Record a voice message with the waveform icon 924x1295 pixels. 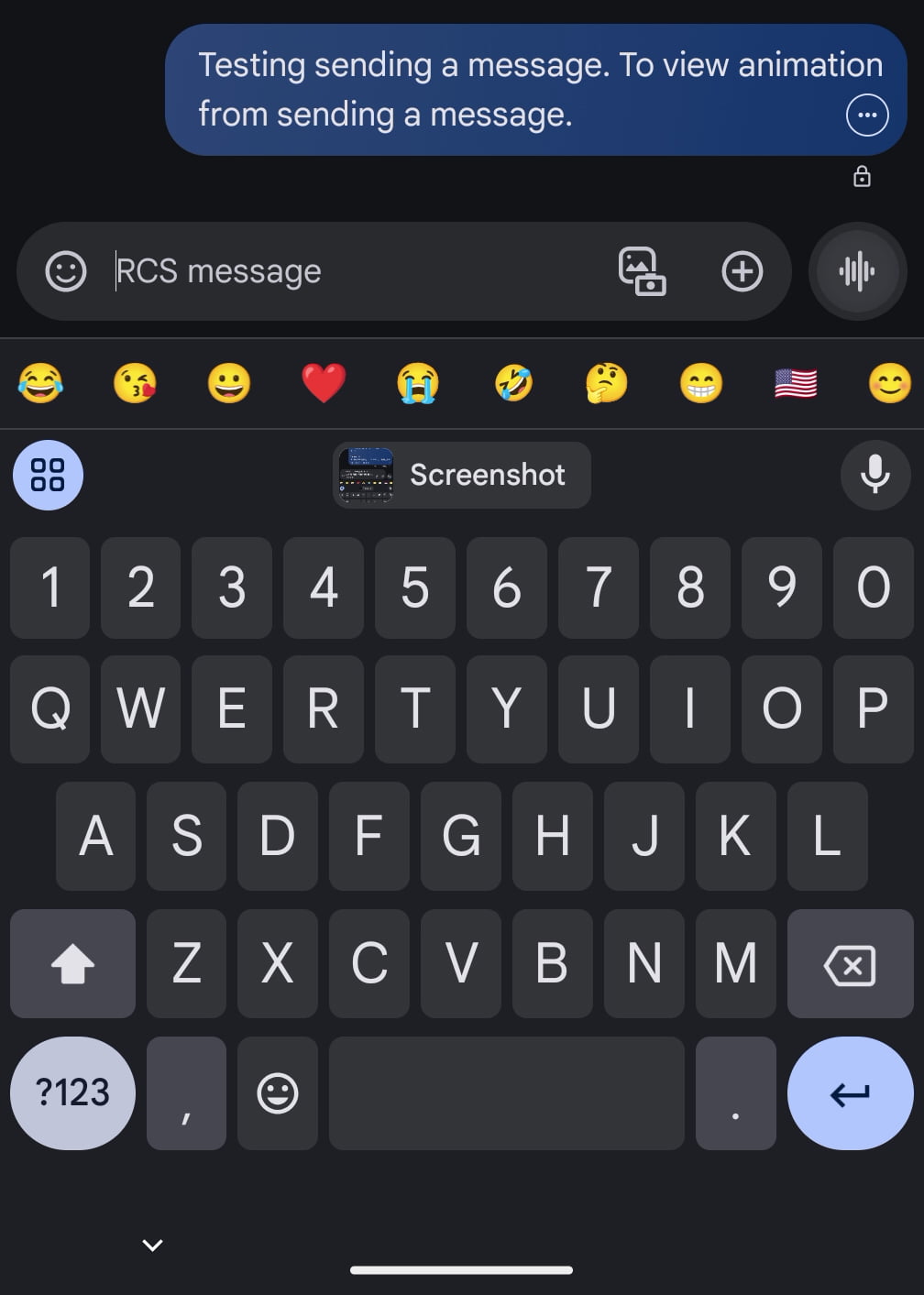pyautogui.click(x=856, y=271)
